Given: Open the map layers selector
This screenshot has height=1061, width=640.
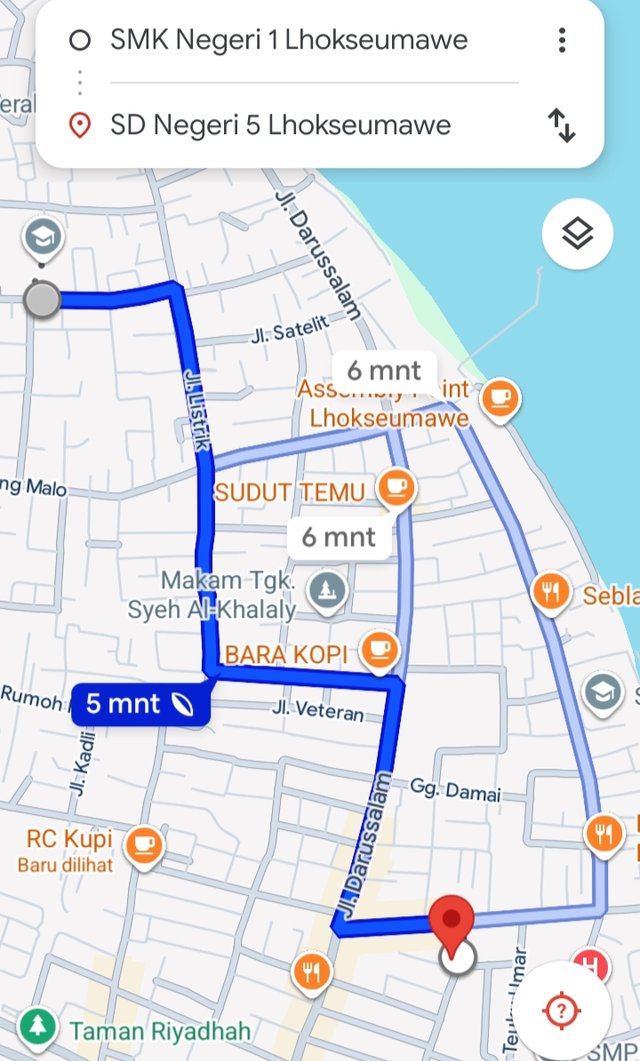Looking at the screenshot, I should (x=577, y=234).
